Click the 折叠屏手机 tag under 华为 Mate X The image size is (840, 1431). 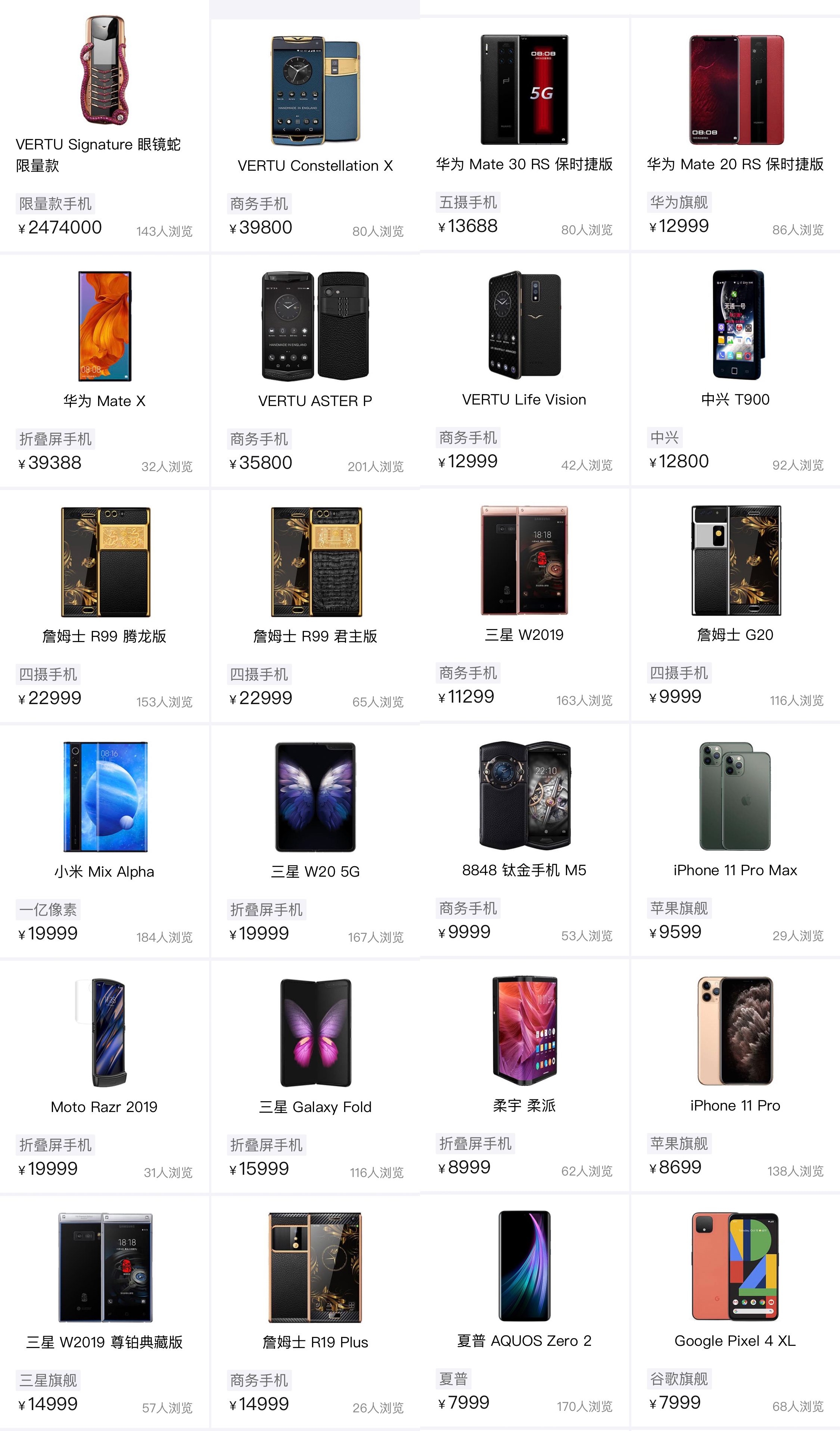pos(55,438)
